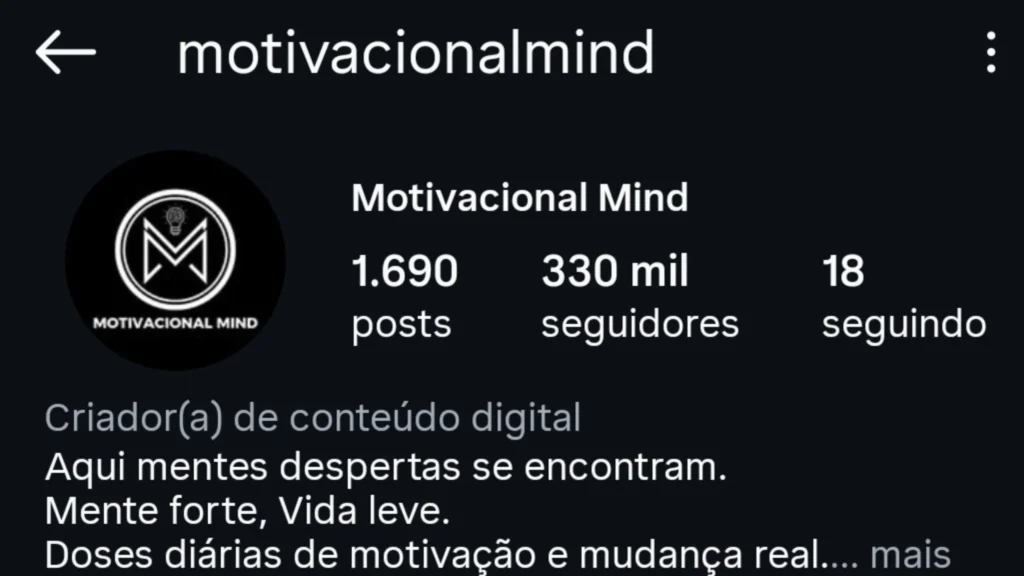Go back using the arrow icon

(x=66, y=53)
